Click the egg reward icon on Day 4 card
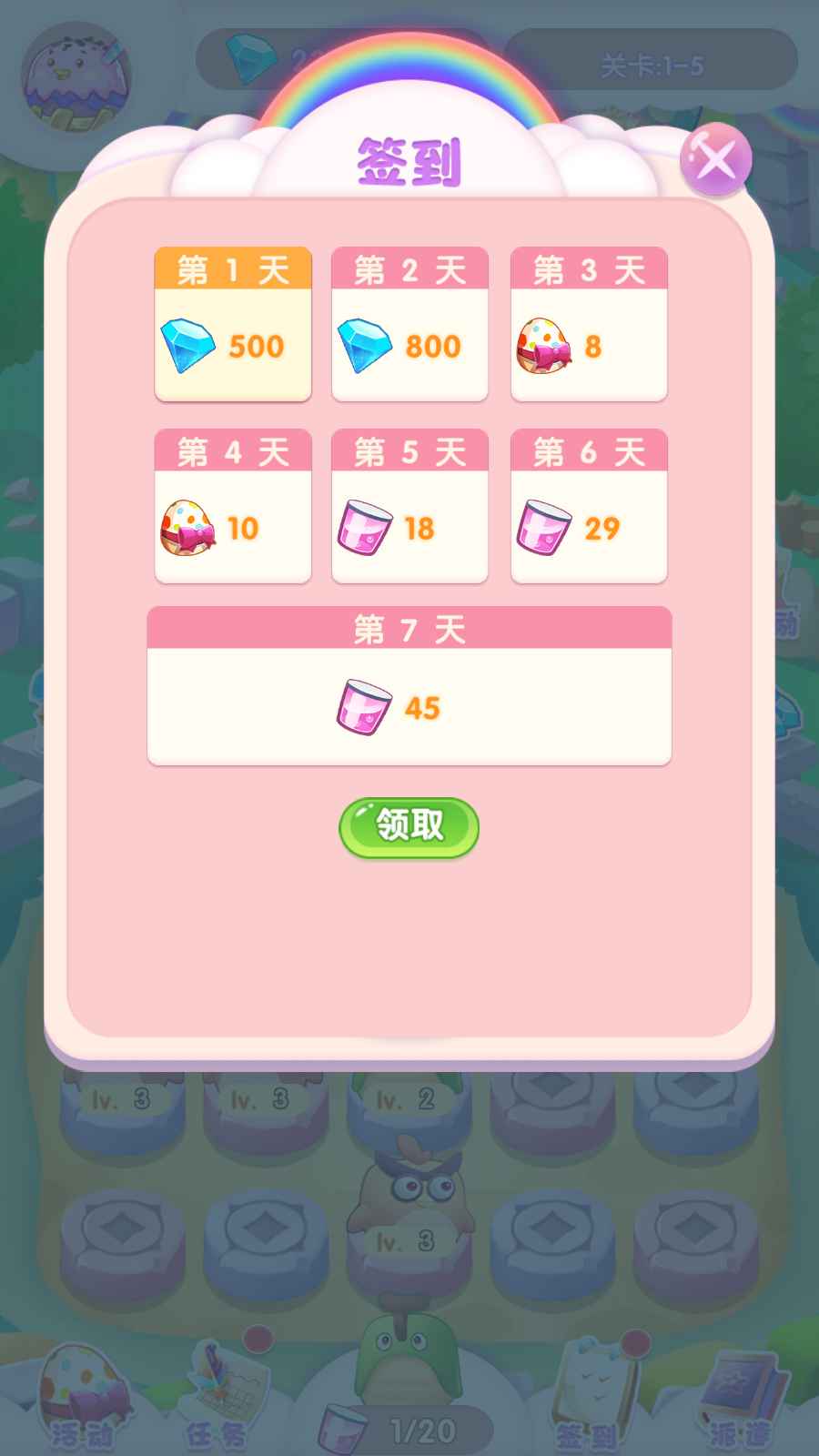The image size is (819, 1456). pos(191,526)
